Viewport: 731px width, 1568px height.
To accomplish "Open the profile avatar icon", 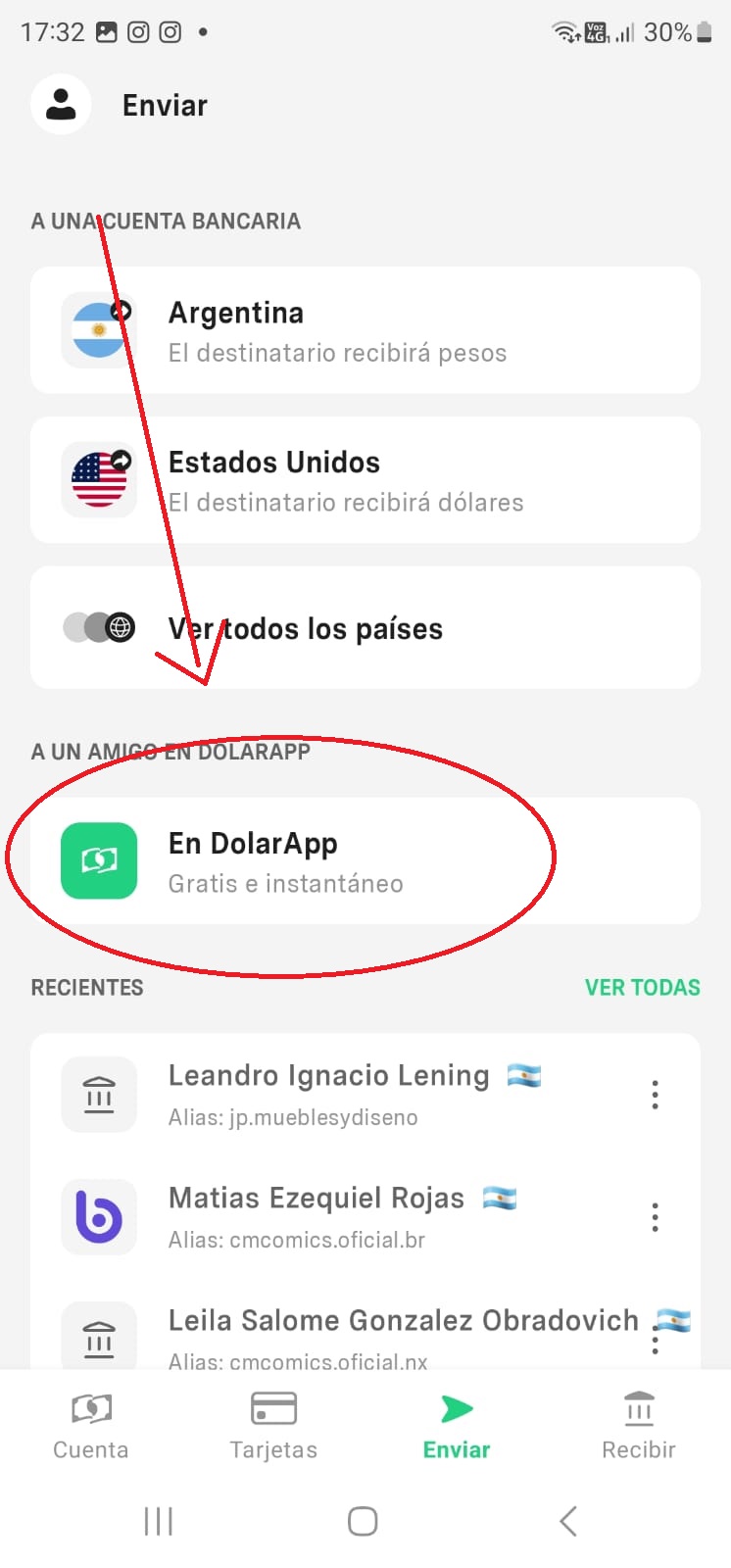I will (x=61, y=105).
